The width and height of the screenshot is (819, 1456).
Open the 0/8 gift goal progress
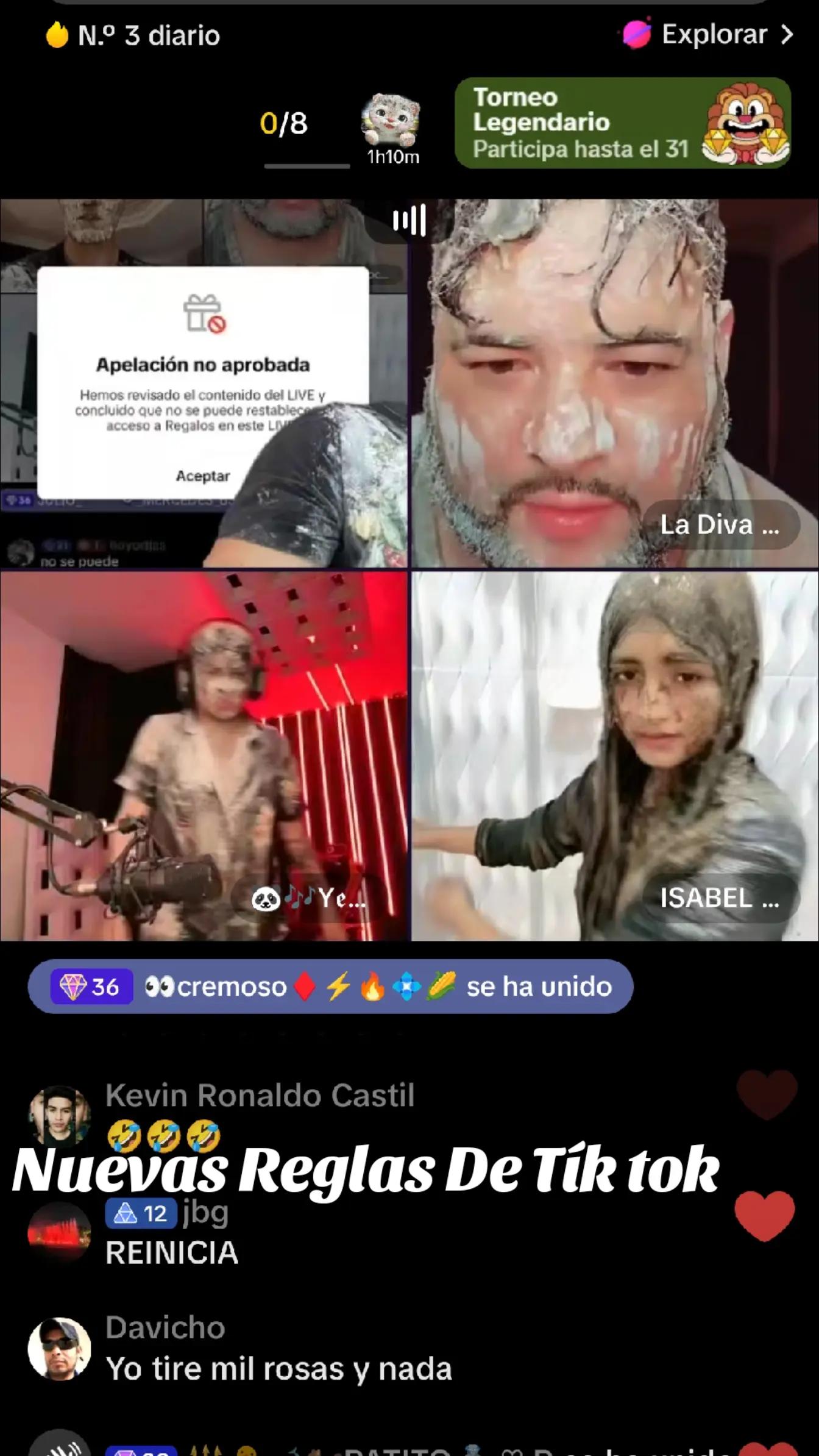coord(284,124)
